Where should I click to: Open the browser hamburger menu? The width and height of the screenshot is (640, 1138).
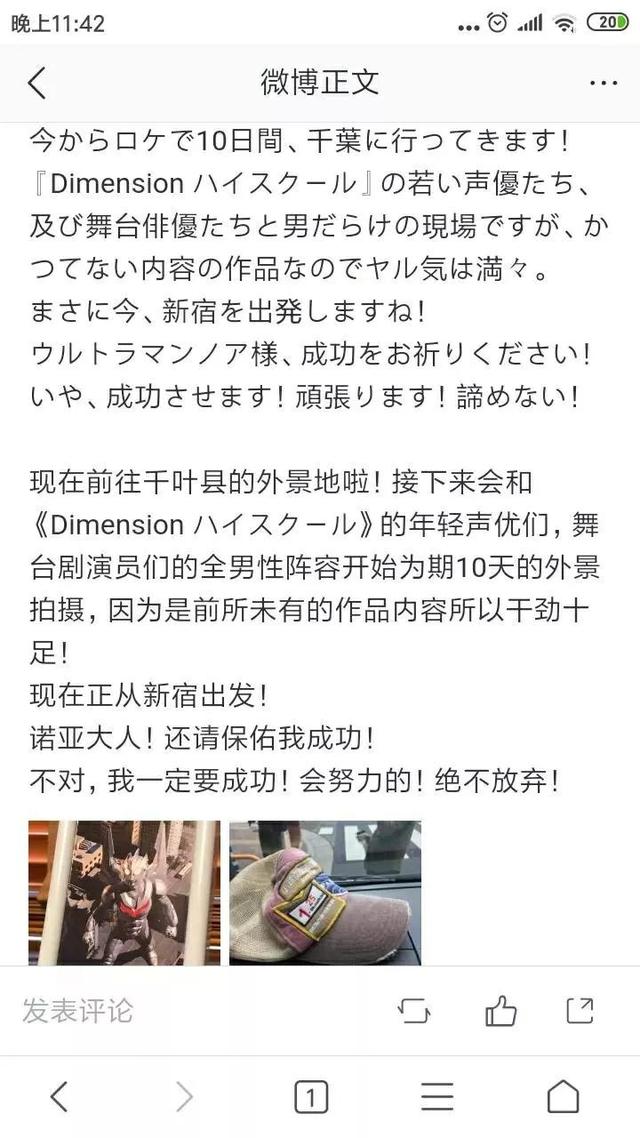(x=437, y=1097)
